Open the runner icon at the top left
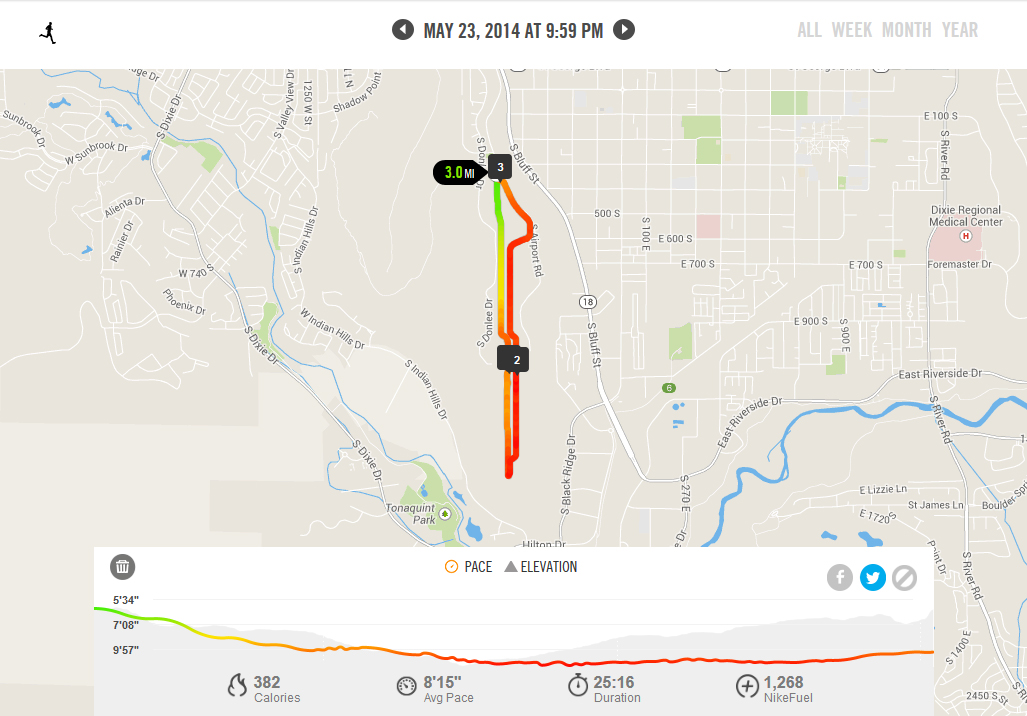Screen dimensions: 1027x716 [47, 32]
